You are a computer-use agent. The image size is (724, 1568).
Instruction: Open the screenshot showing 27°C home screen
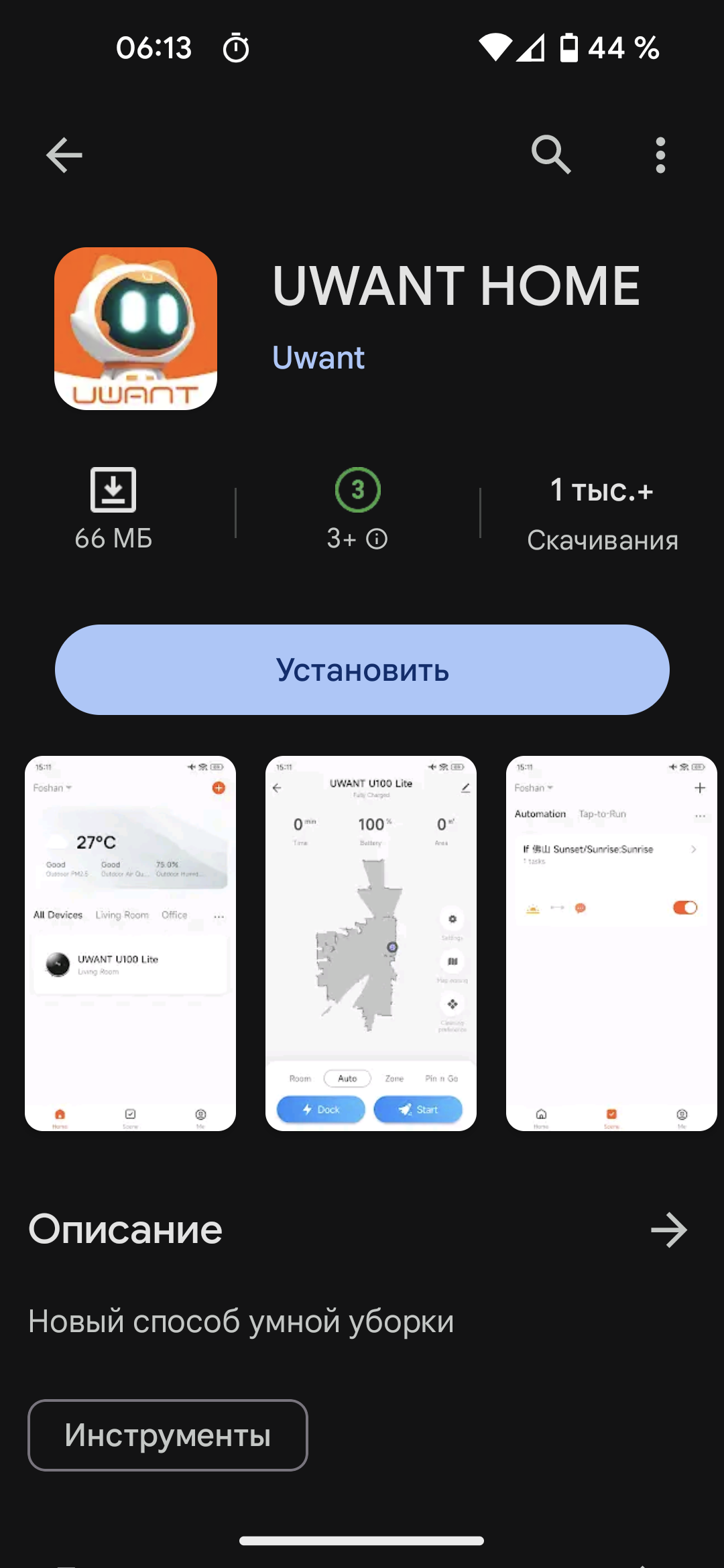click(130, 943)
